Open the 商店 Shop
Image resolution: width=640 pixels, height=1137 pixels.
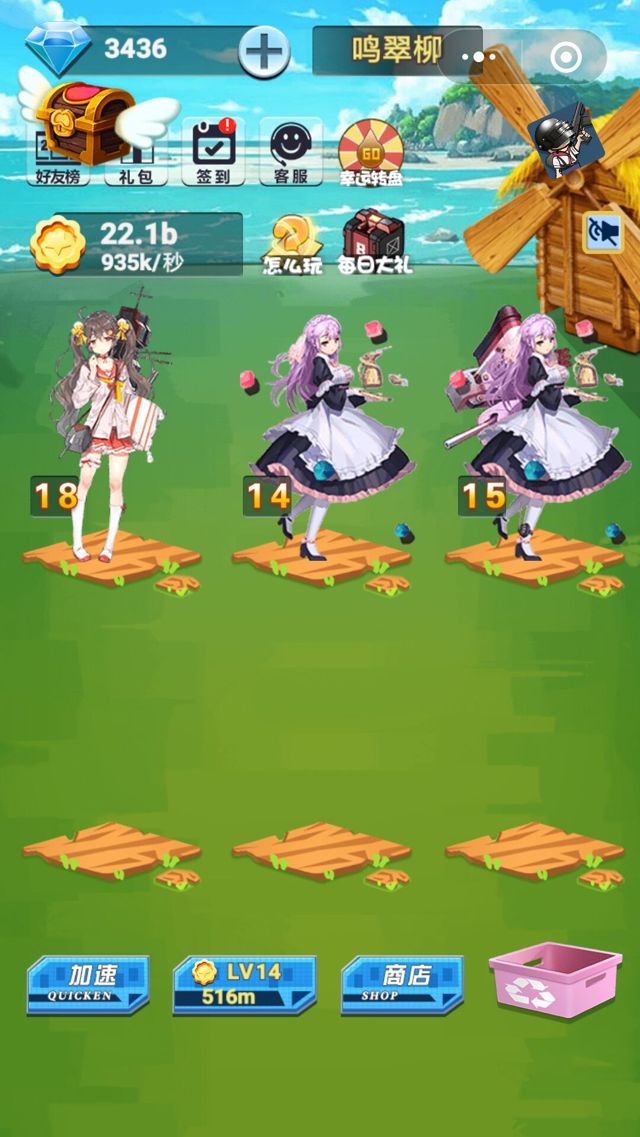402,982
